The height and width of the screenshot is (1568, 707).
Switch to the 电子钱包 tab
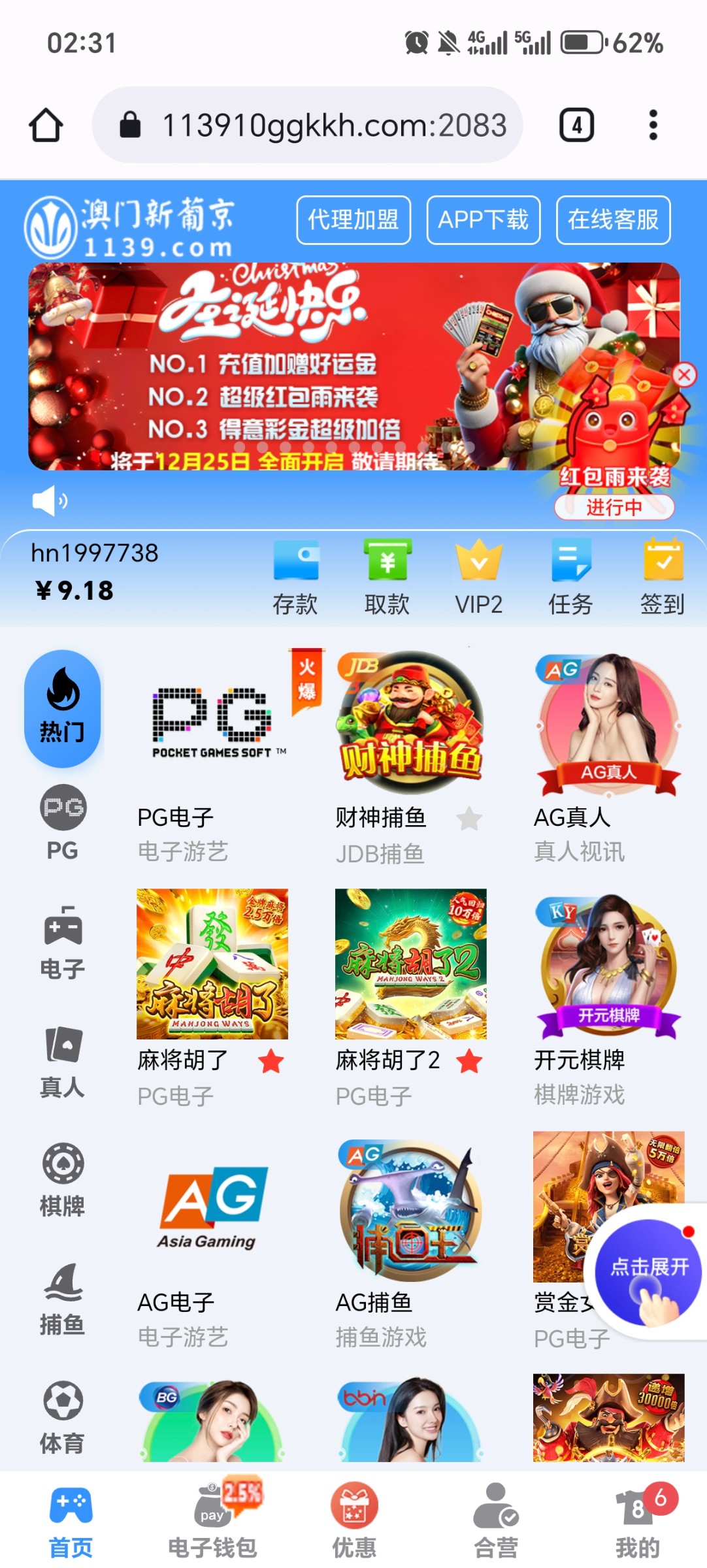tap(212, 1520)
